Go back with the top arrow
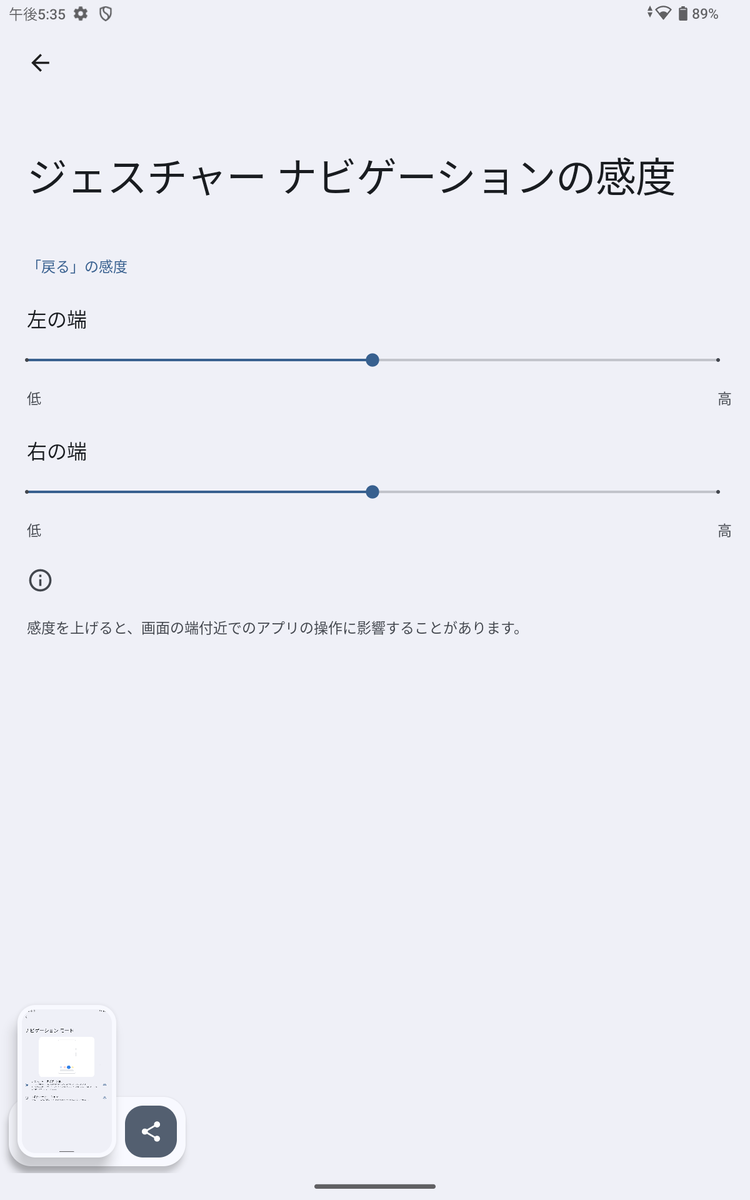 [40, 63]
